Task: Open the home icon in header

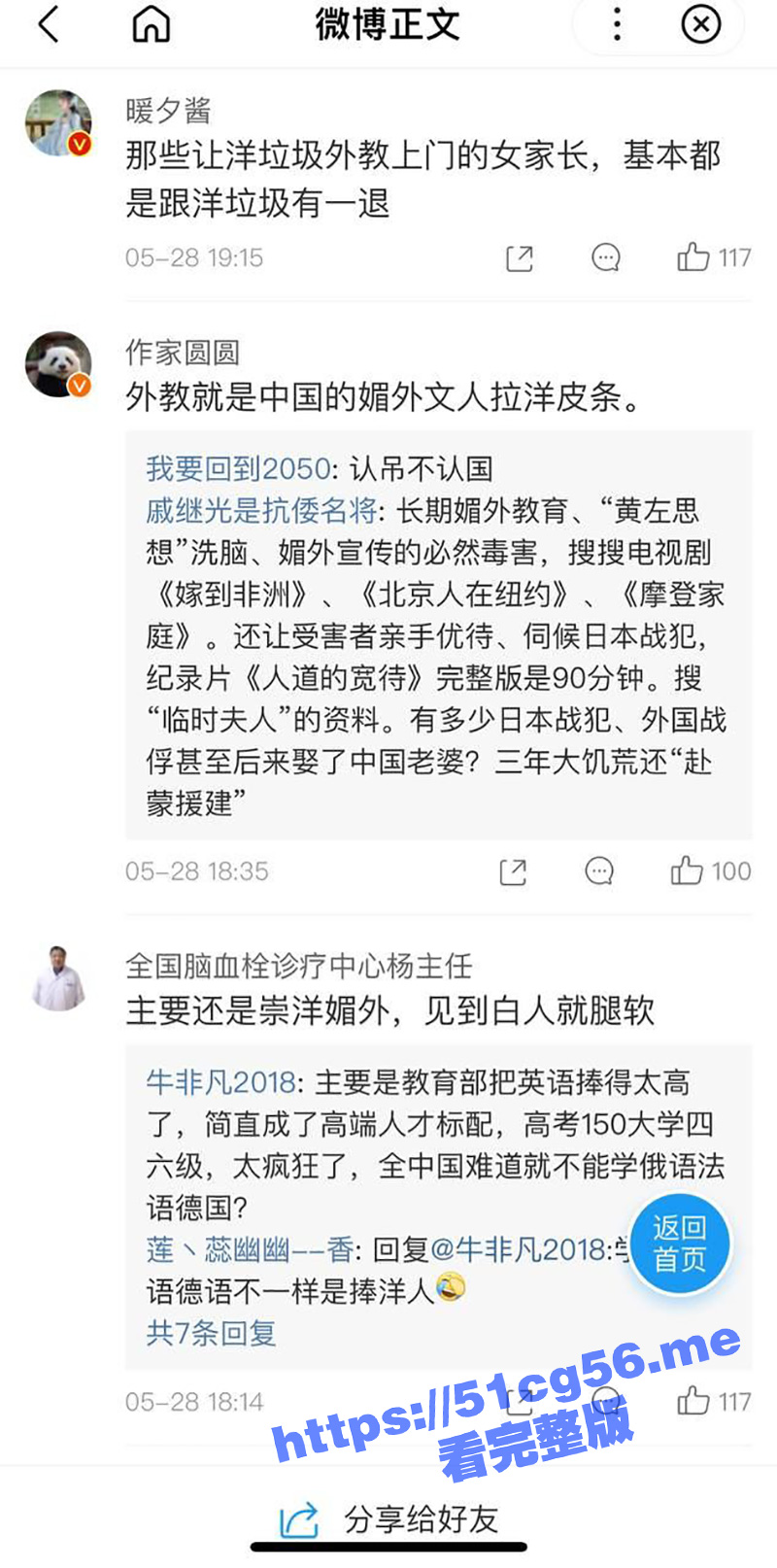Action: pyautogui.click(x=151, y=24)
